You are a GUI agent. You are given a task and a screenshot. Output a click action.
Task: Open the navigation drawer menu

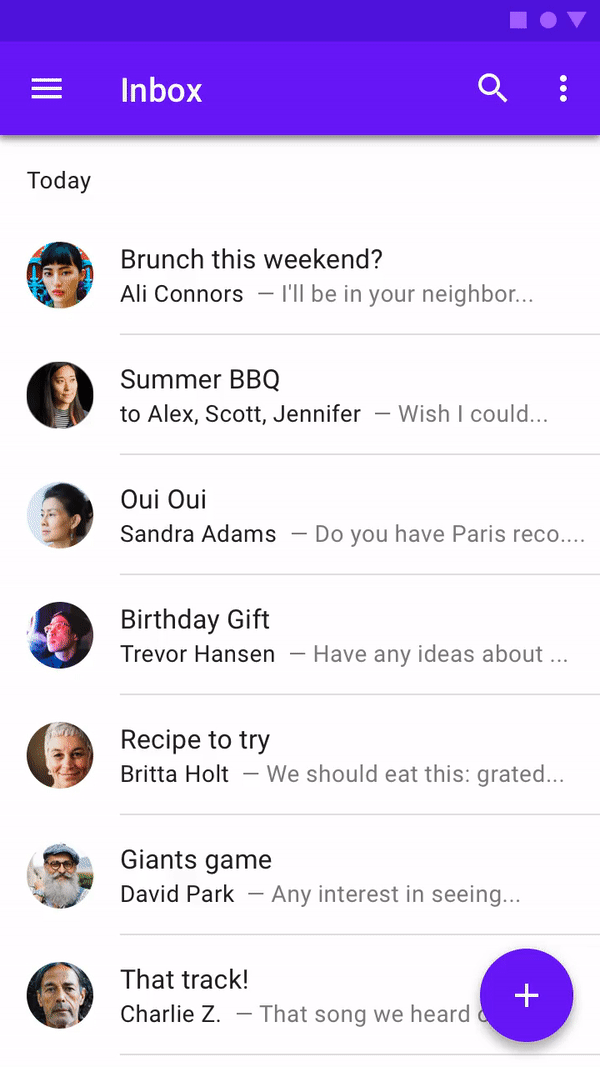pyautogui.click(x=46, y=89)
